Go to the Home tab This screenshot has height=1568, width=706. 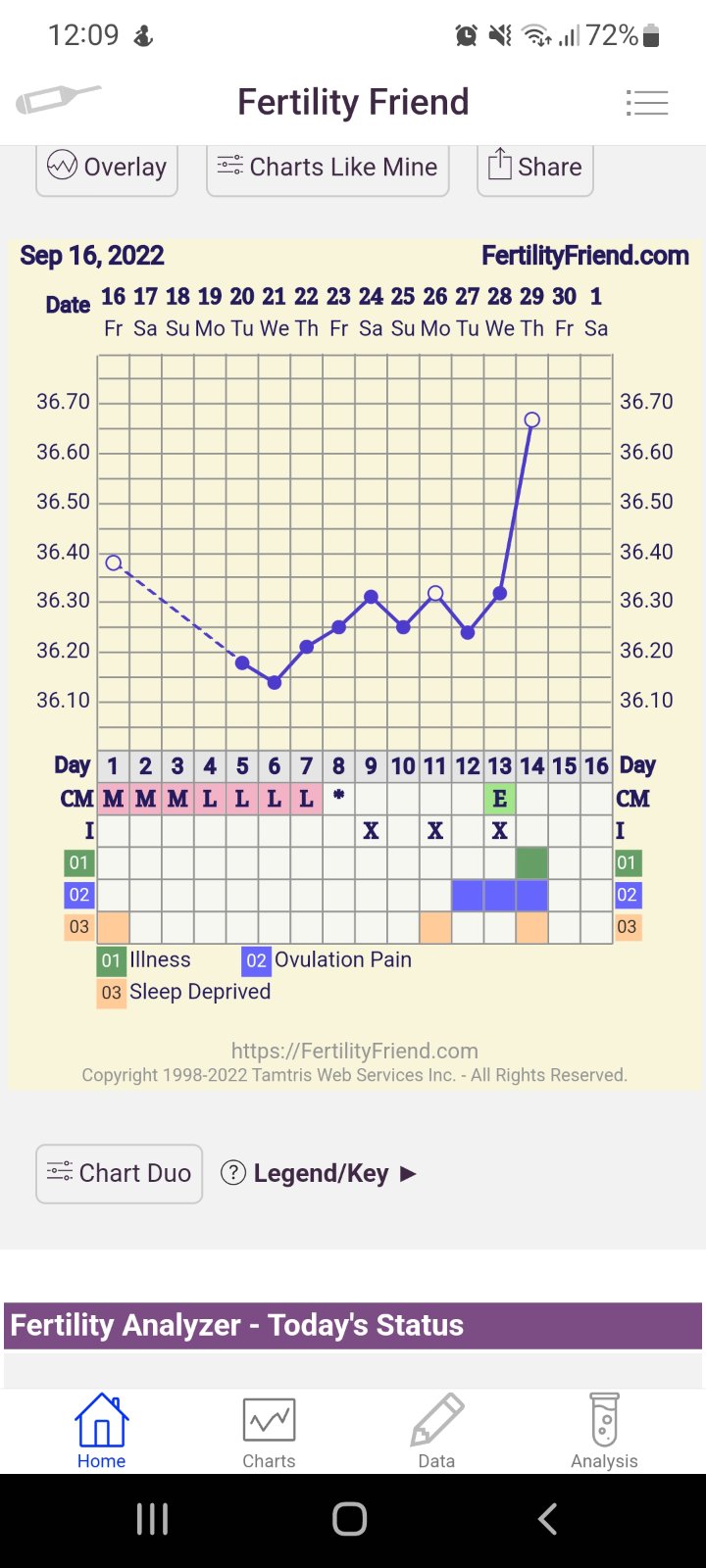point(101,1432)
